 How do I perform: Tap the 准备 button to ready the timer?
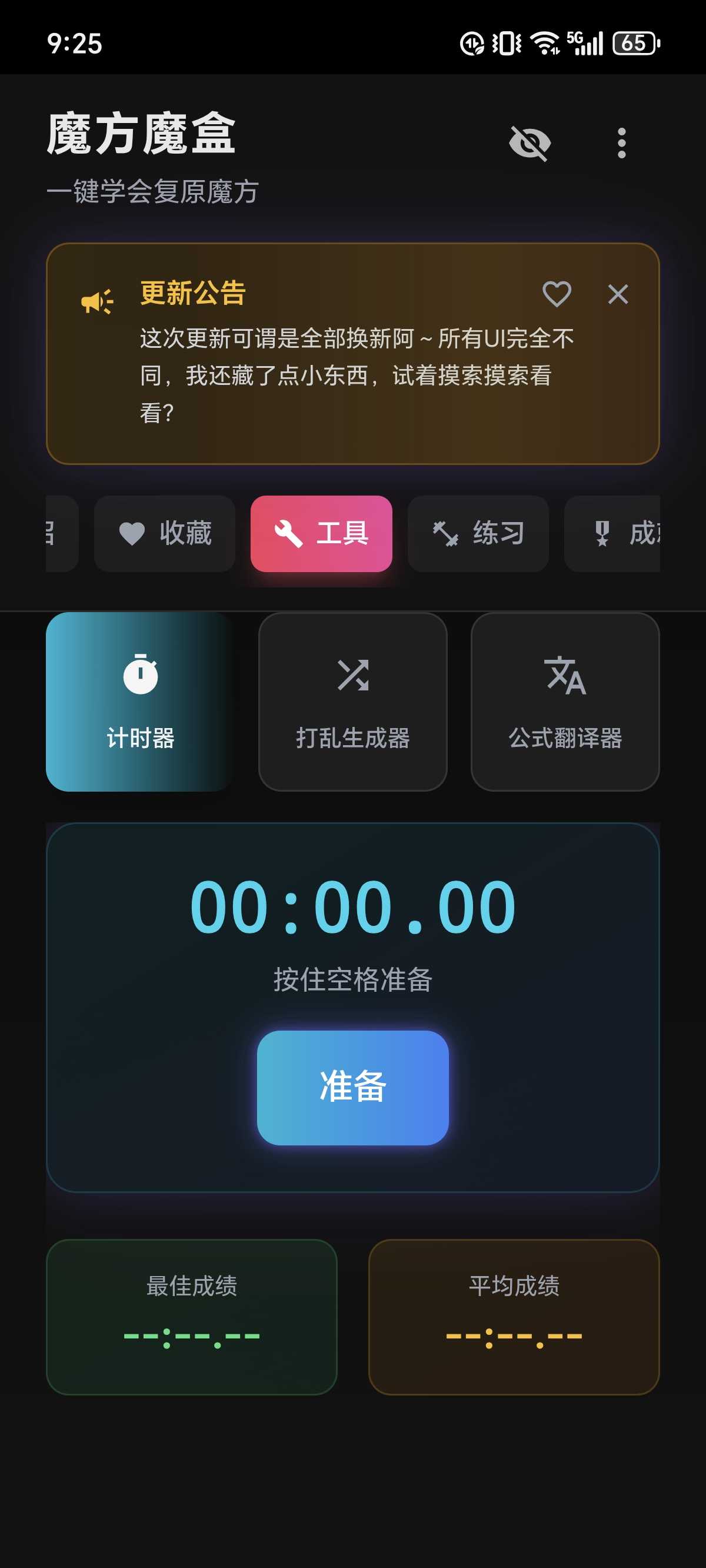click(x=353, y=1088)
